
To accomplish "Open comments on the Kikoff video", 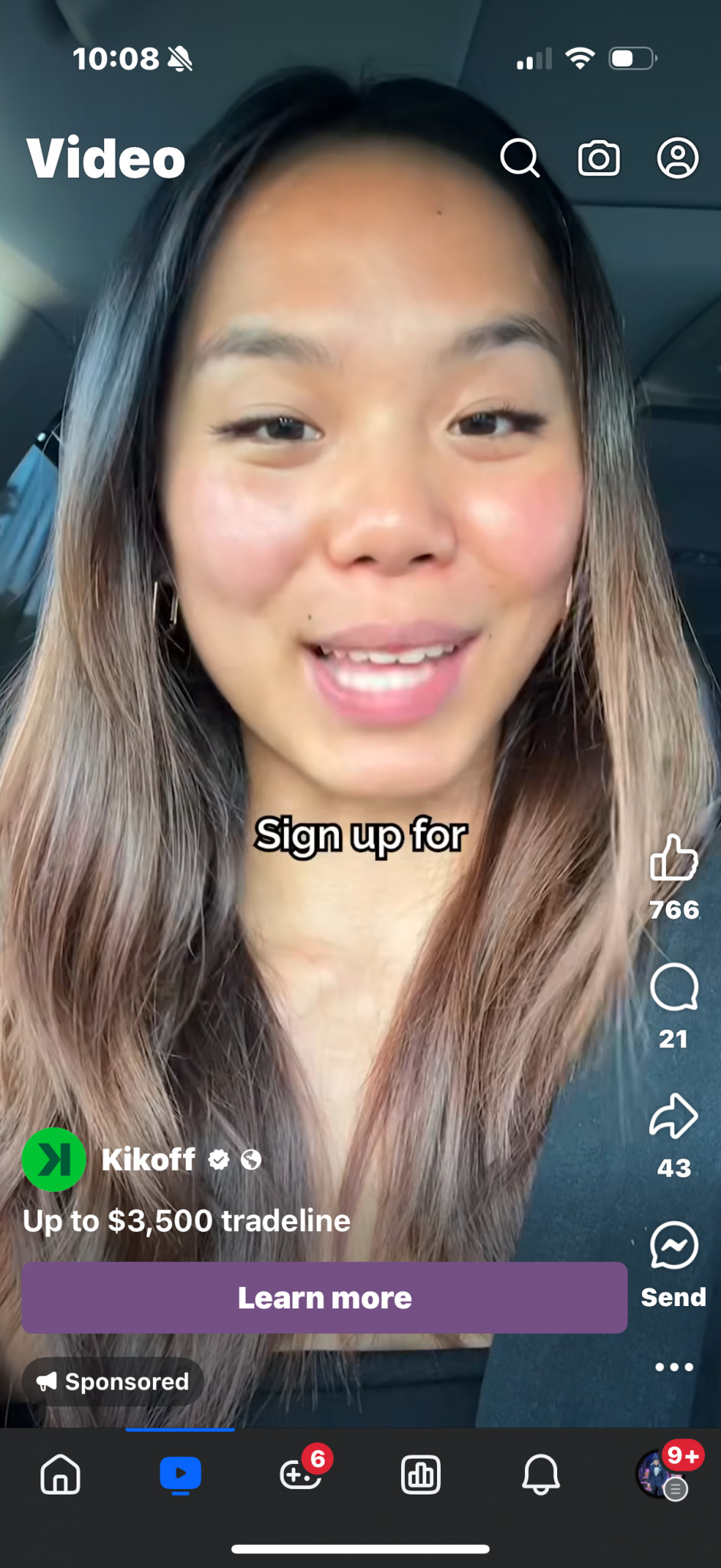I will (674, 988).
